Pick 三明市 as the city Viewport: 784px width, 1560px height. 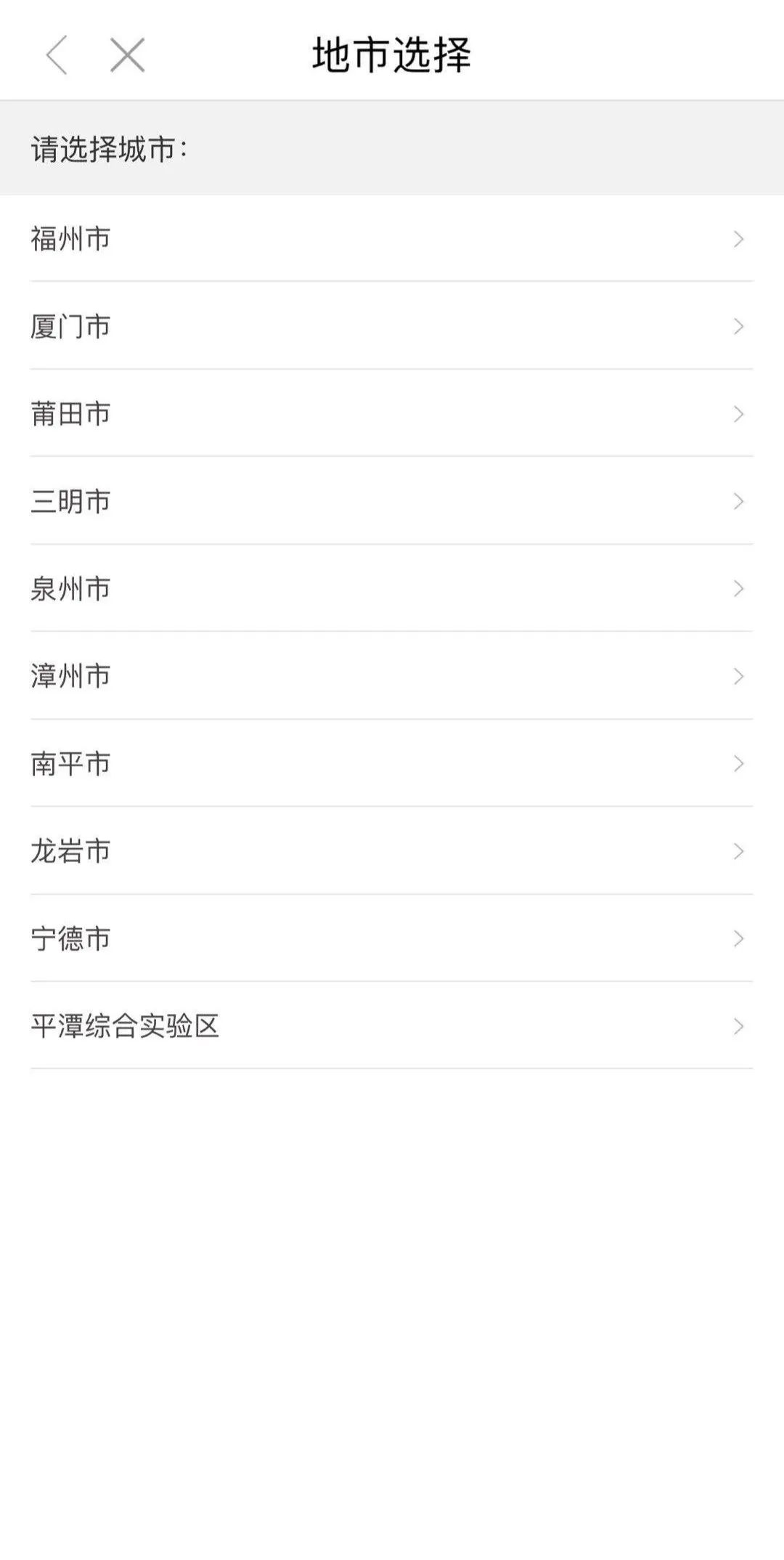[x=392, y=501]
